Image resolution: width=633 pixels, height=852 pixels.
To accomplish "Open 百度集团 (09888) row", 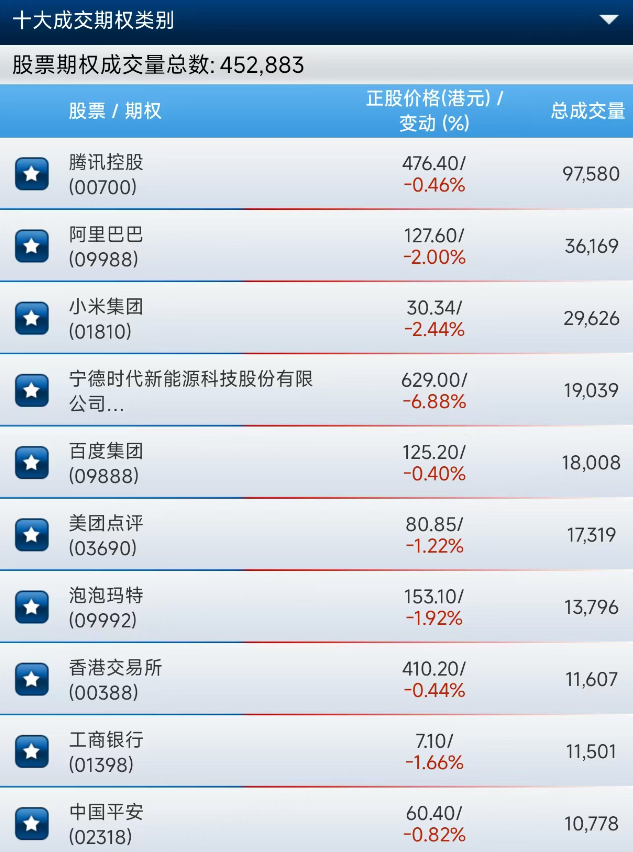I will click(316, 463).
